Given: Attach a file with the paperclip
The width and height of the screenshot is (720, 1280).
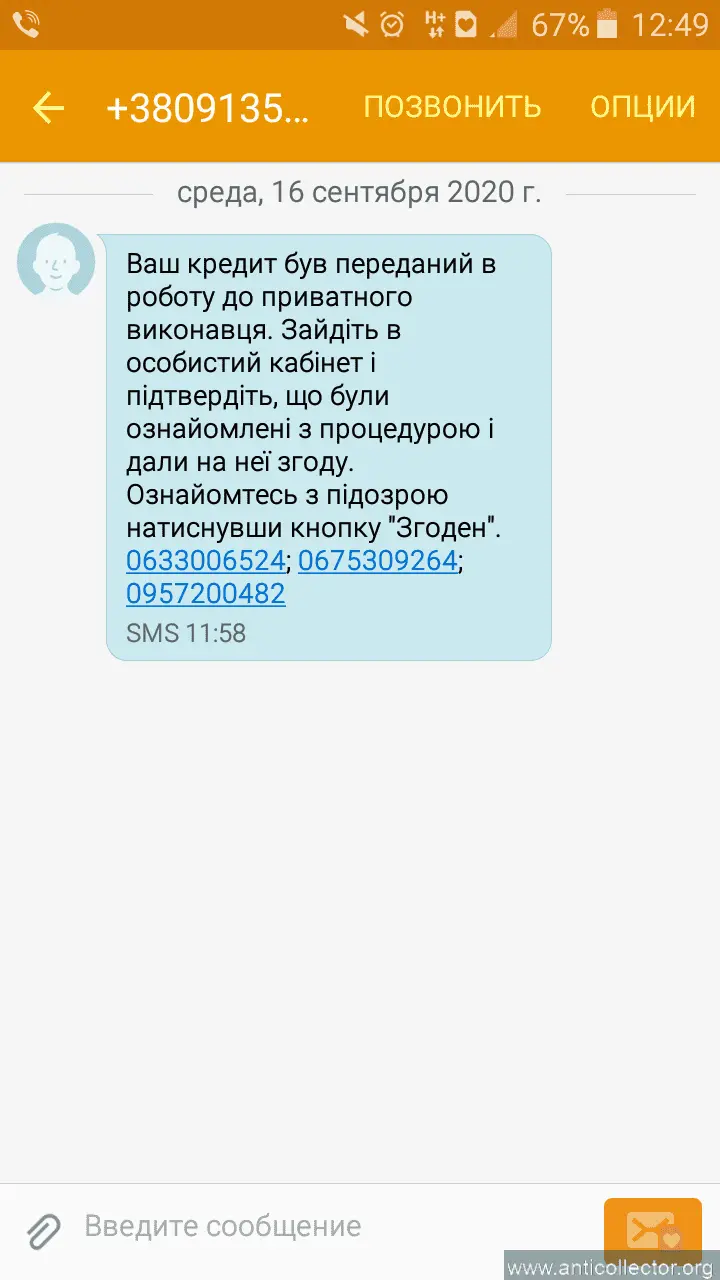Looking at the screenshot, I should (45, 1228).
